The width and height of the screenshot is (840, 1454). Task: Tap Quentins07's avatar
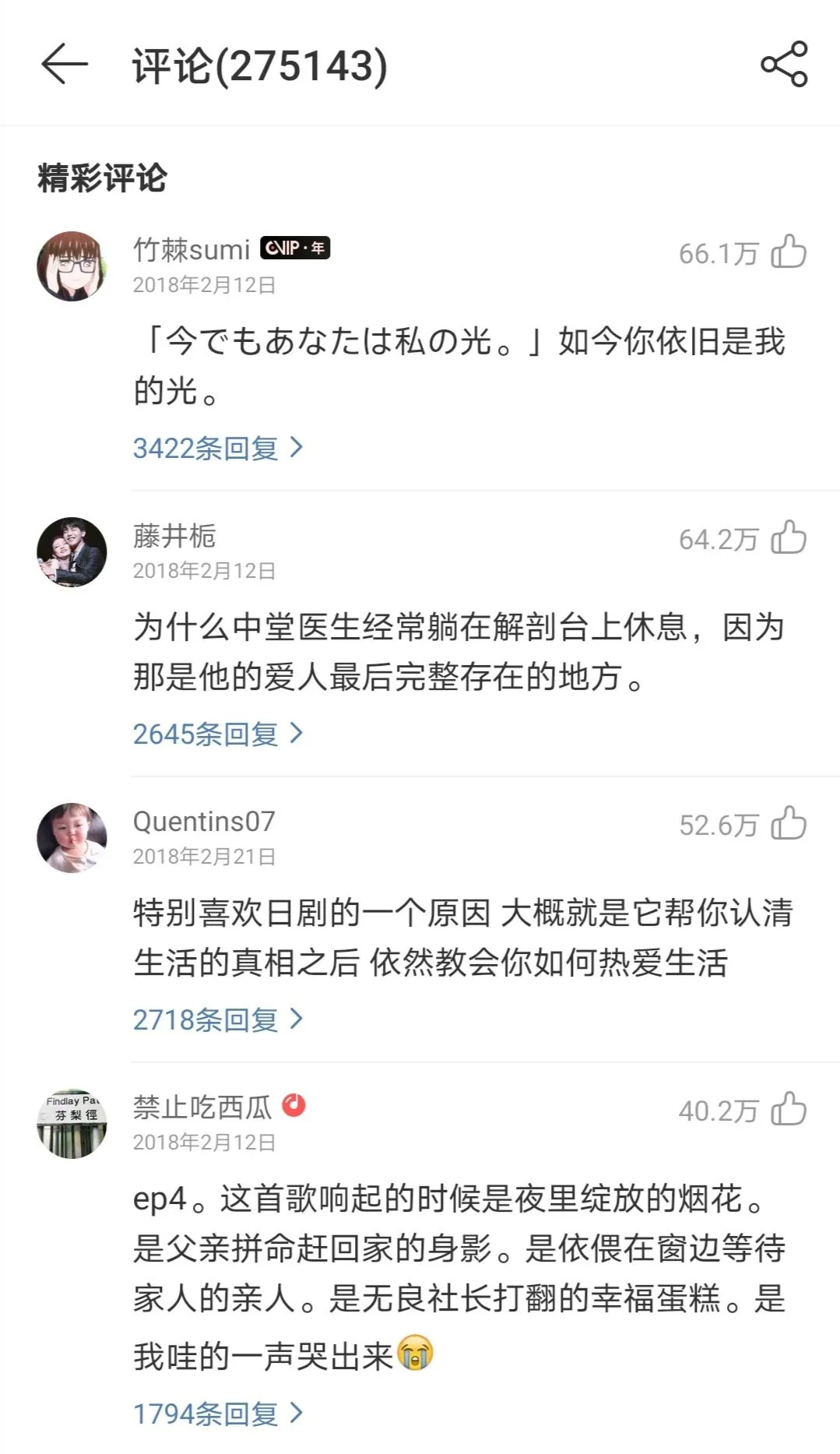click(72, 838)
